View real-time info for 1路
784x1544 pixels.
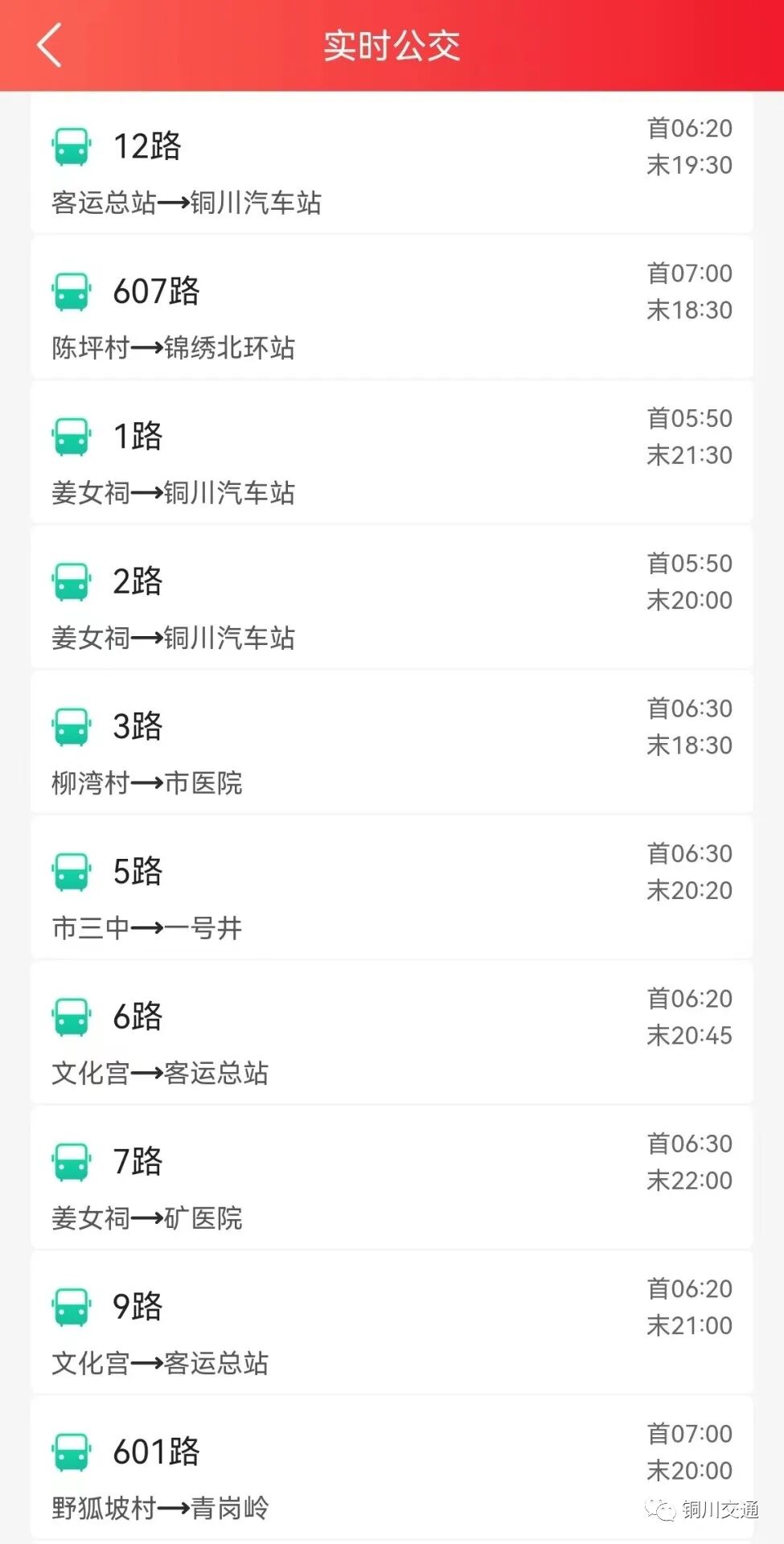coord(392,454)
